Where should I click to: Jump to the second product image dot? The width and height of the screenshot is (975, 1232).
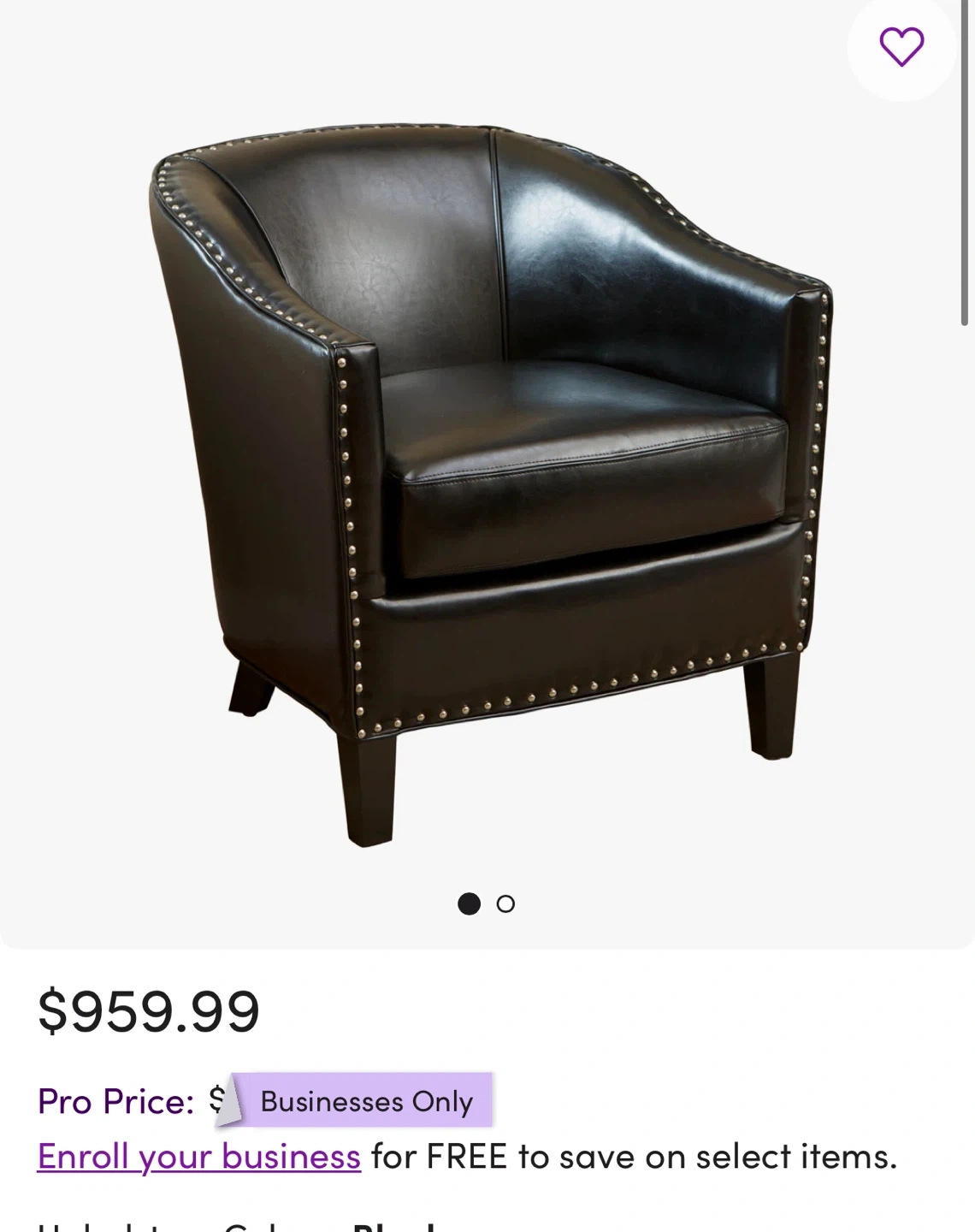(505, 904)
